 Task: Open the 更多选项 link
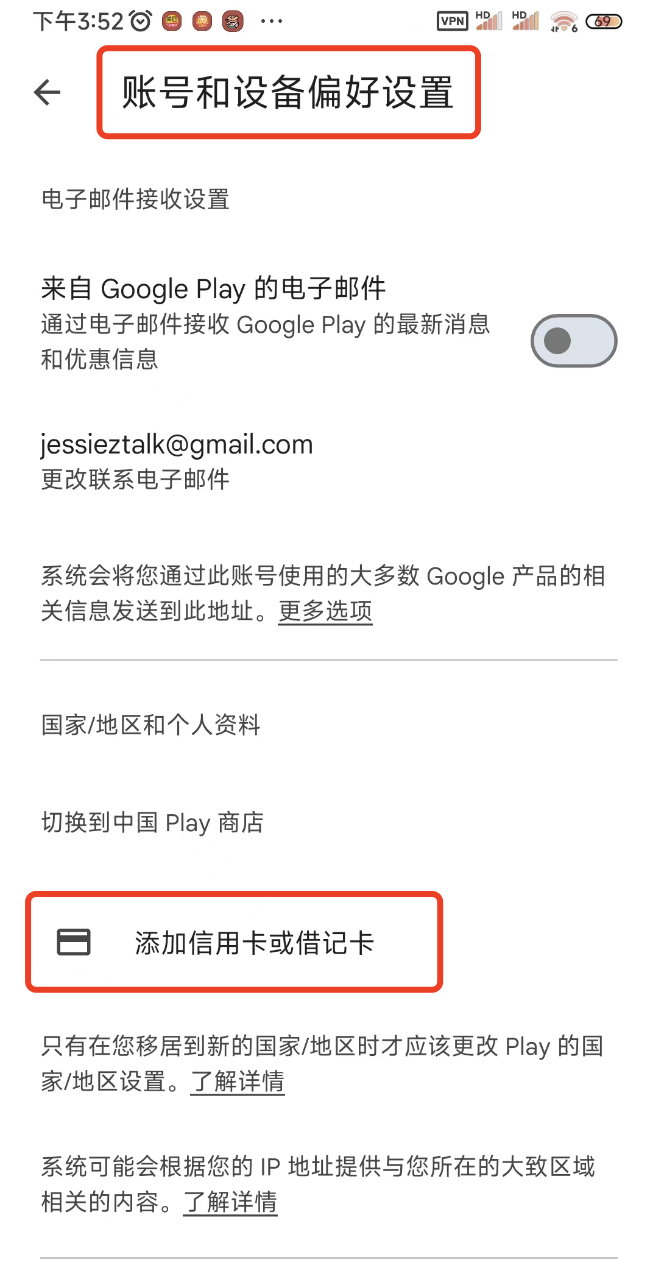pyautogui.click(x=325, y=611)
